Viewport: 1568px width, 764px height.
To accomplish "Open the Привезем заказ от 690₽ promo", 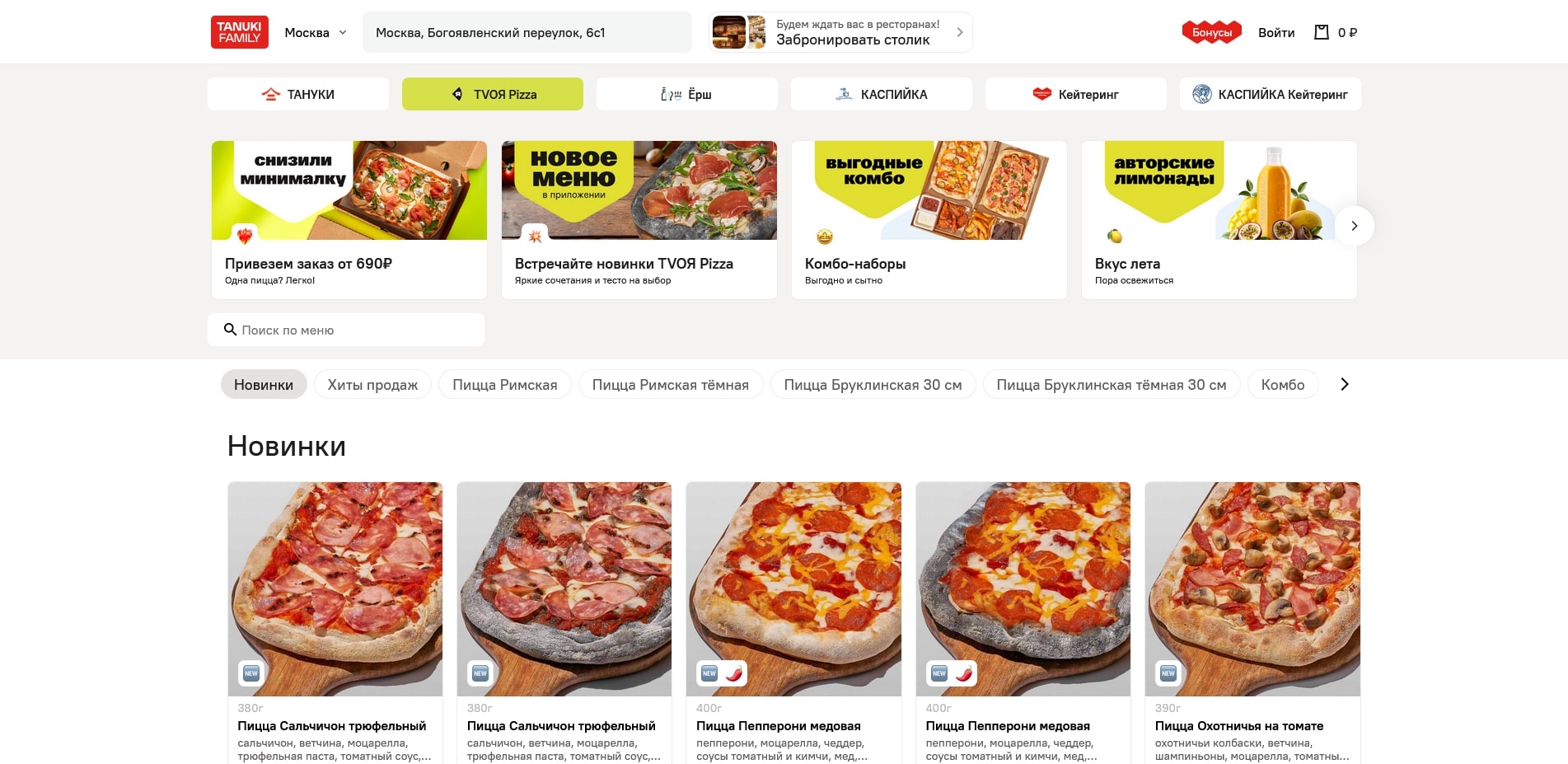I will point(349,219).
